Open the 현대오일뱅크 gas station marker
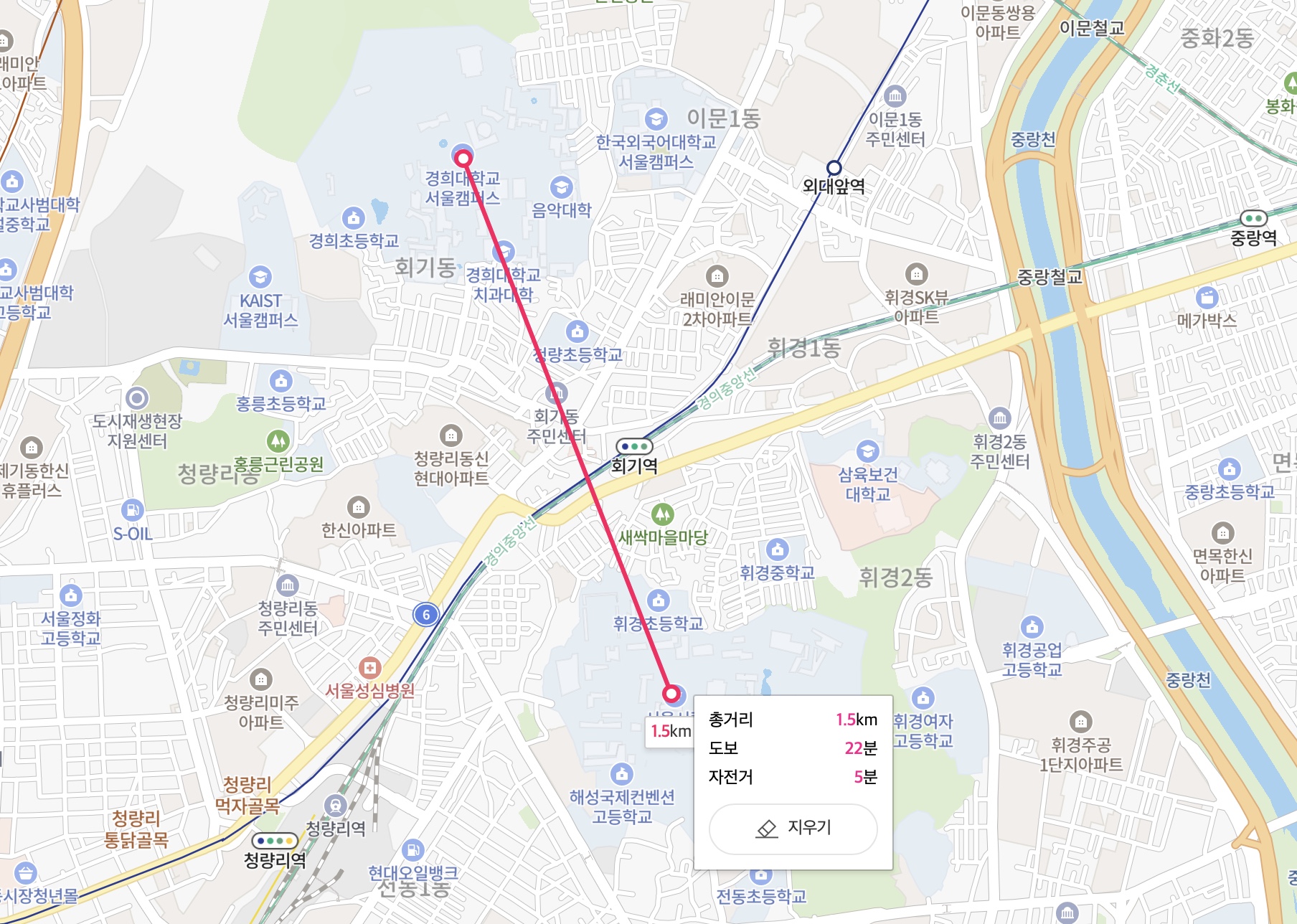Viewport: 1297px width, 924px height. pyautogui.click(x=412, y=850)
